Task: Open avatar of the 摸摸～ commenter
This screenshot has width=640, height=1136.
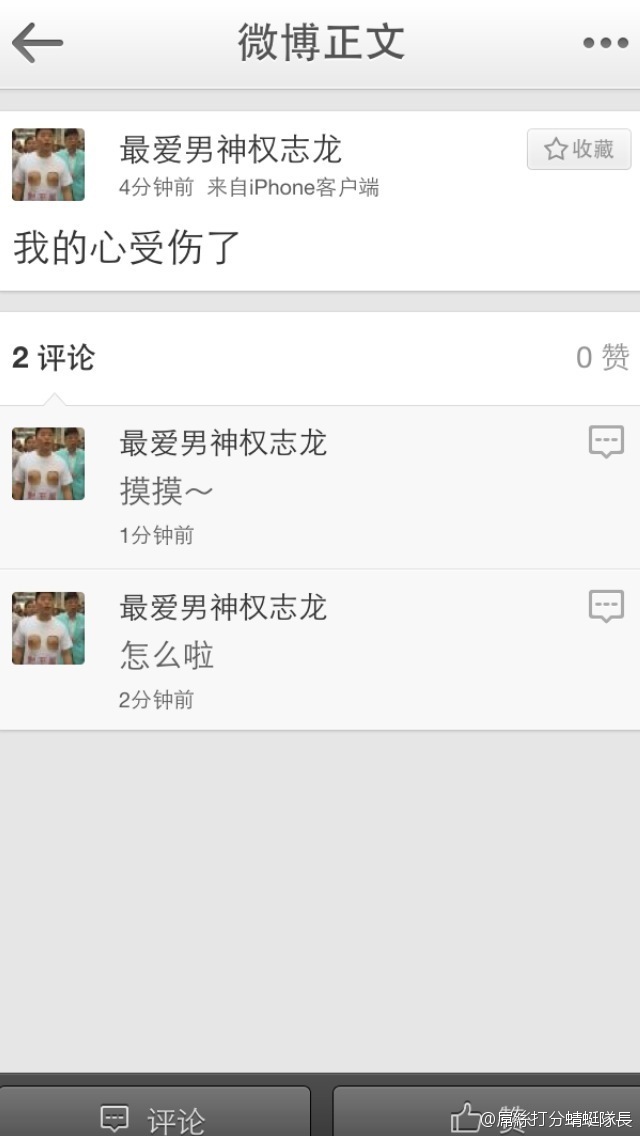Action: click(48, 464)
